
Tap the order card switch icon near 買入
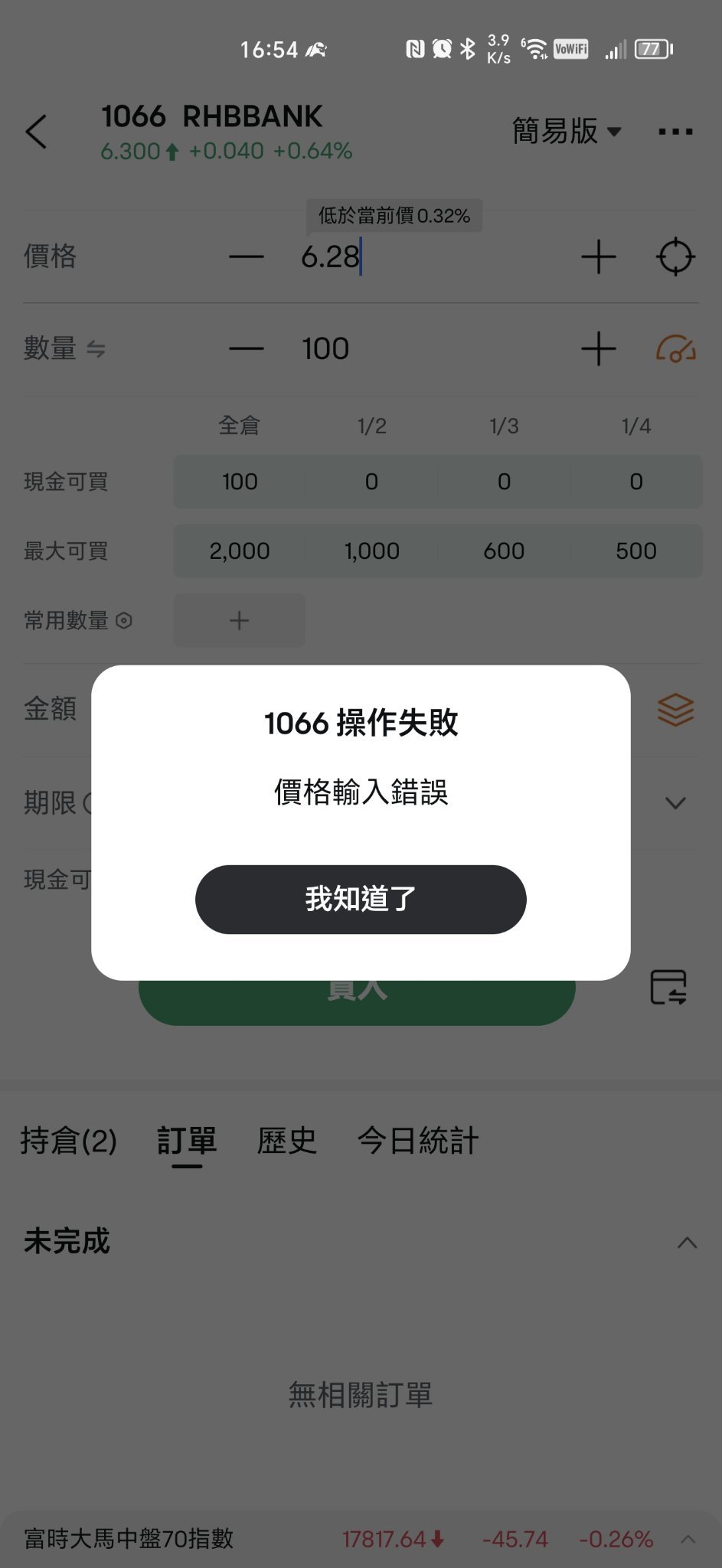pyautogui.click(x=668, y=988)
